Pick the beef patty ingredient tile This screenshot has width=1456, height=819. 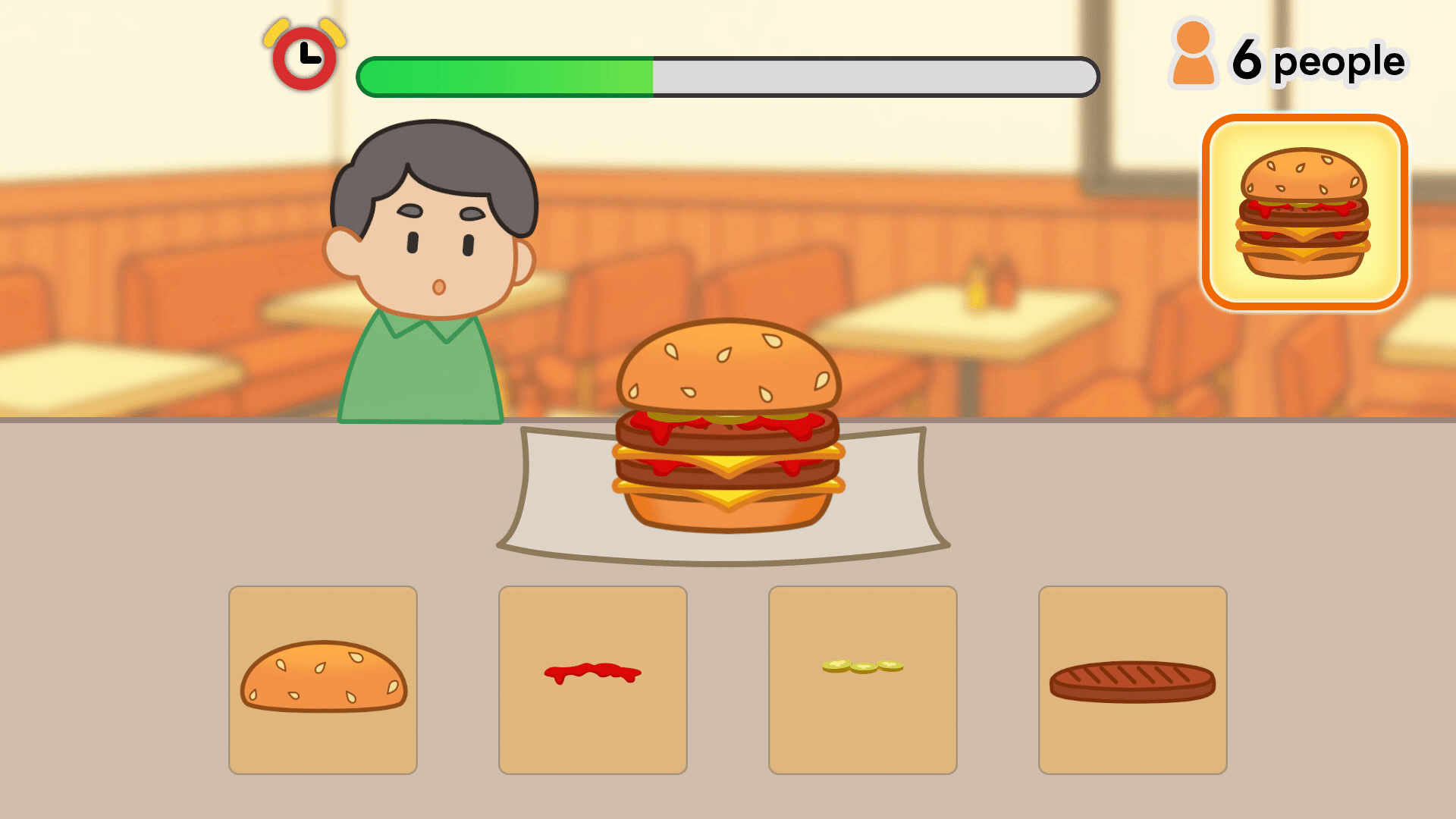[x=1133, y=679]
